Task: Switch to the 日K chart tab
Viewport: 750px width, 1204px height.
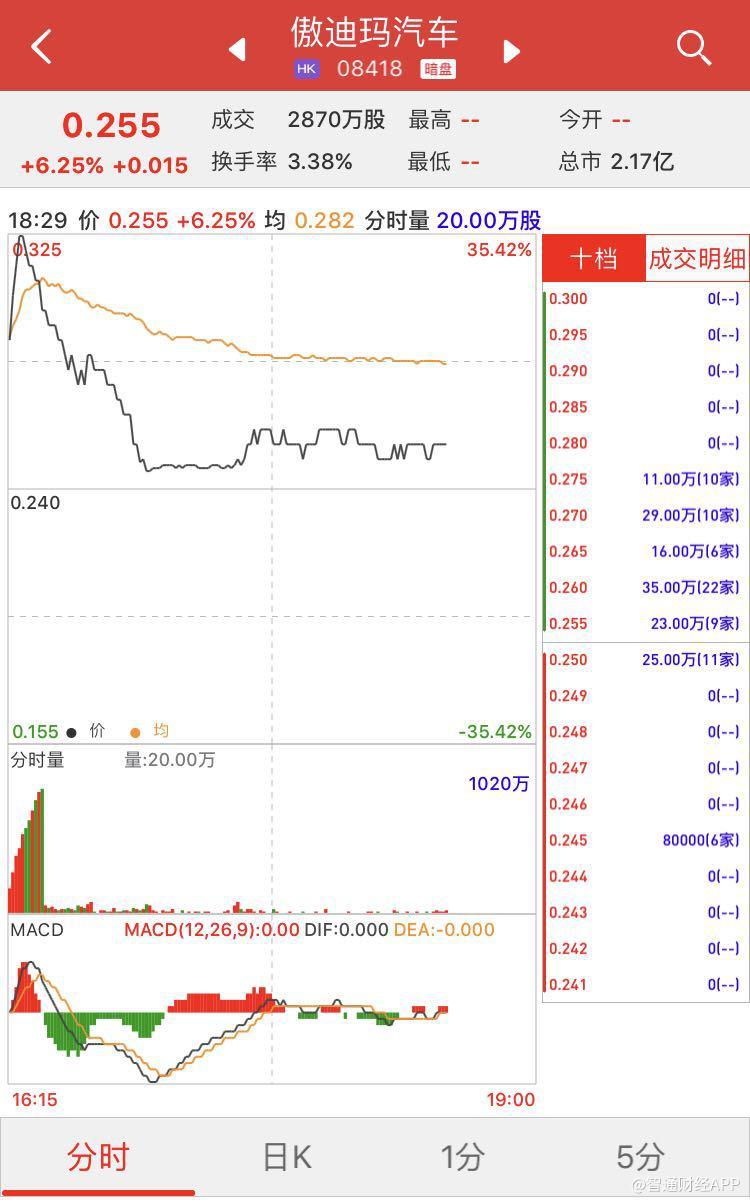Action: tap(286, 1157)
